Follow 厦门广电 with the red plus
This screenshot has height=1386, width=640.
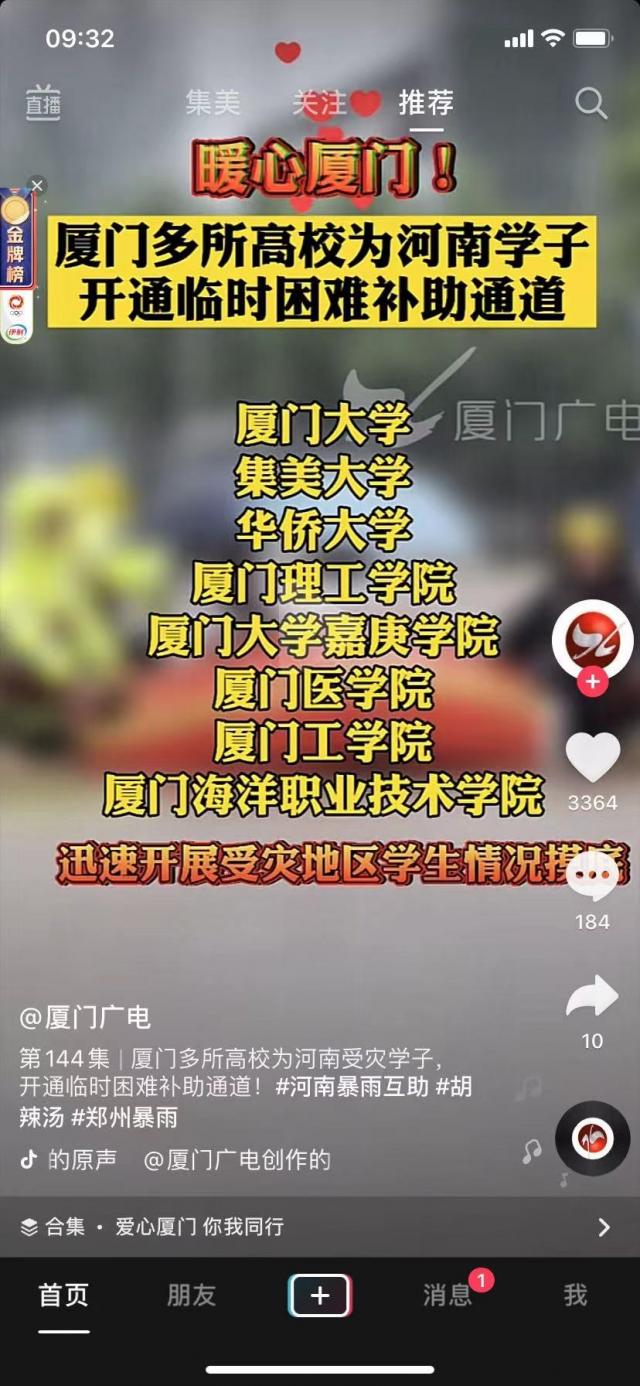(x=593, y=682)
